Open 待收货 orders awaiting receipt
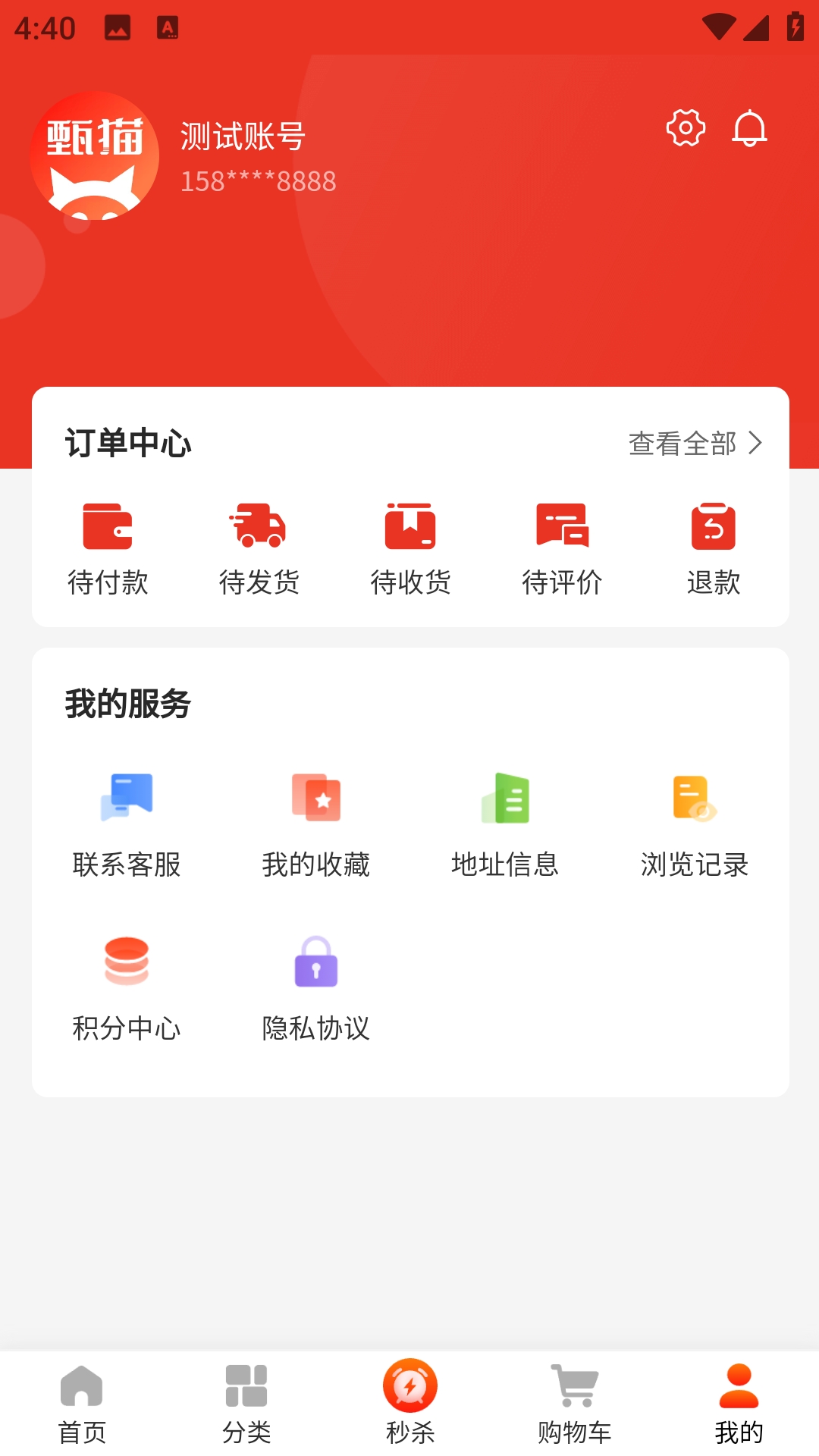Viewport: 819px width, 1456px height. [x=410, y=548]
